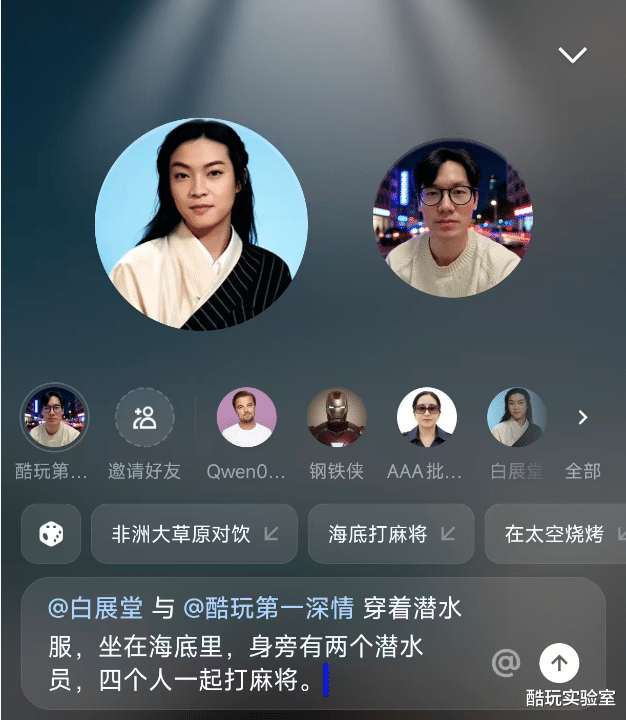
Task: Apply the 海底打麻将 prompt suggestion
Action: pos(390,534)
